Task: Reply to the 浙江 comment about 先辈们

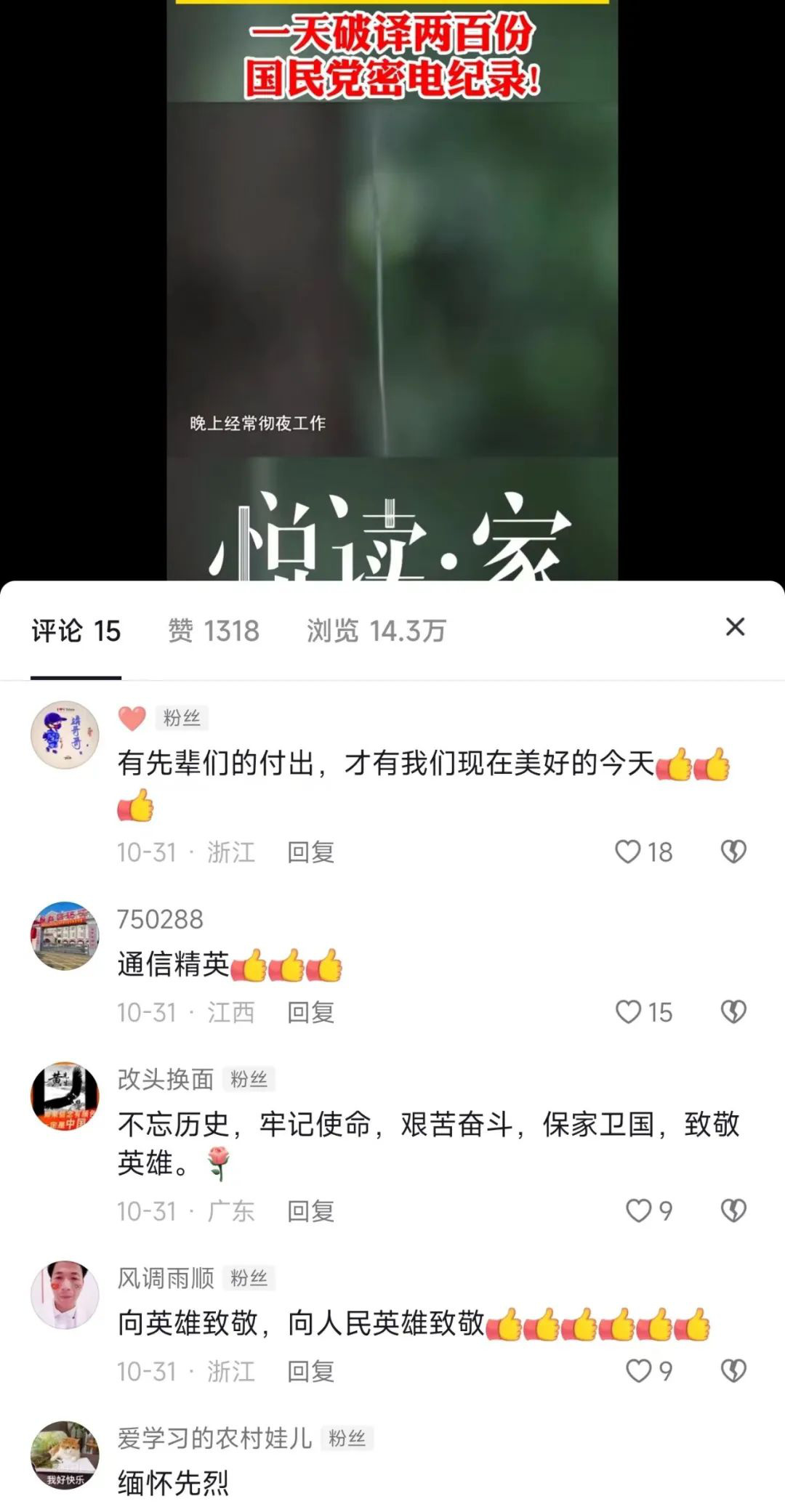Action: (310, 852)
